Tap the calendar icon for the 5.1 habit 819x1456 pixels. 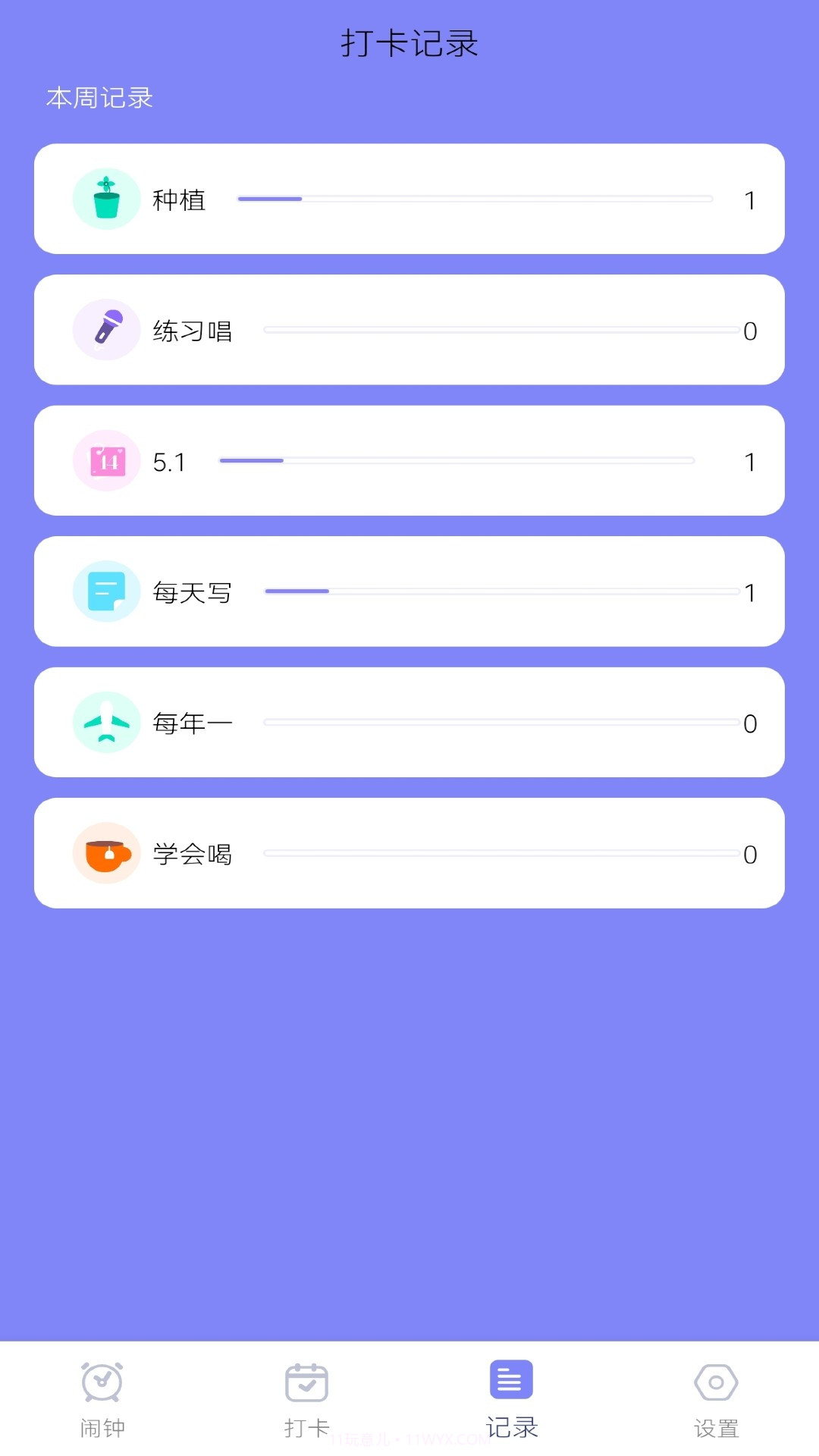coord(106,460)
